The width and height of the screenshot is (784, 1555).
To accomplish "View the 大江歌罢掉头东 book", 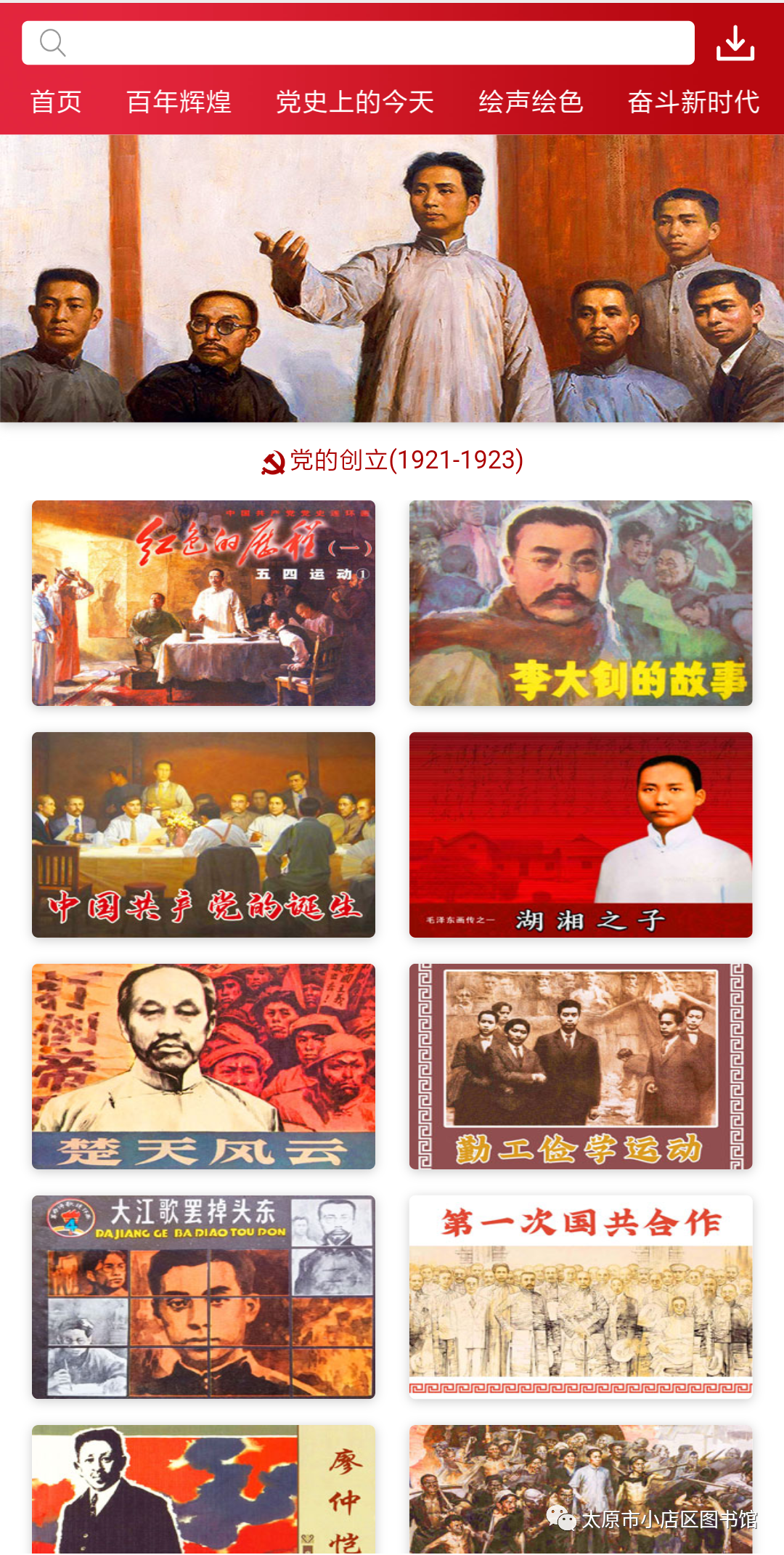I will [x=203, y=1296].
